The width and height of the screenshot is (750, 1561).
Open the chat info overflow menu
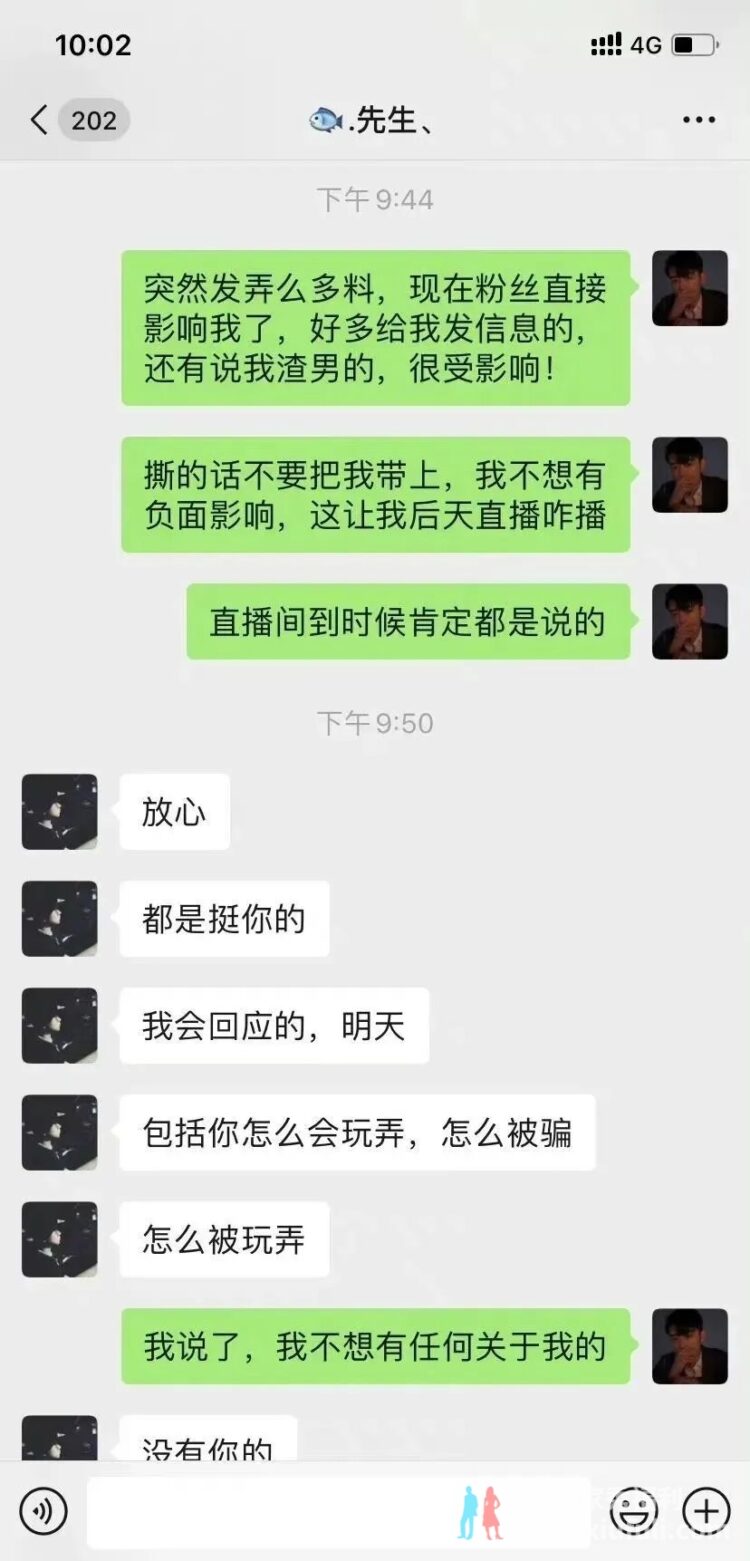698,121
